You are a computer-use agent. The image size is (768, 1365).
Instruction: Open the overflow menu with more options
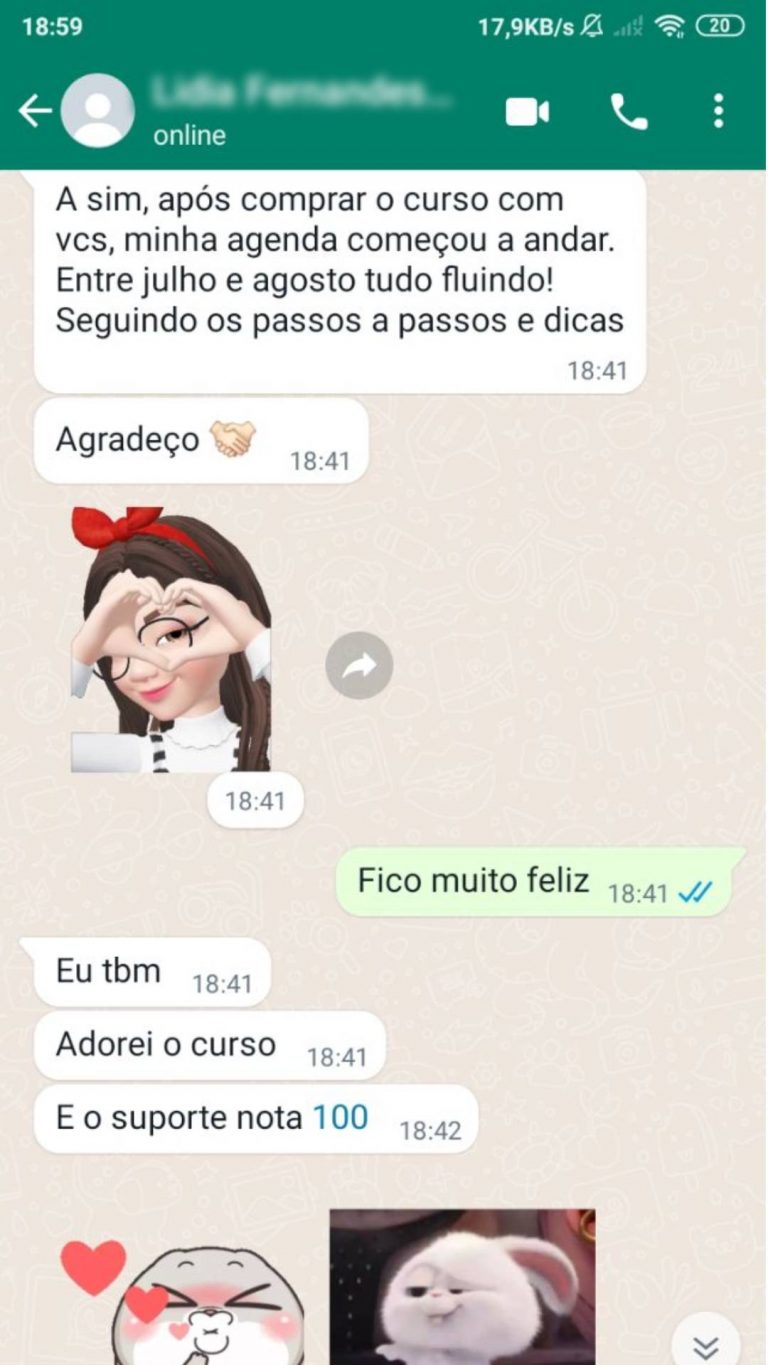tap(718, 112)
